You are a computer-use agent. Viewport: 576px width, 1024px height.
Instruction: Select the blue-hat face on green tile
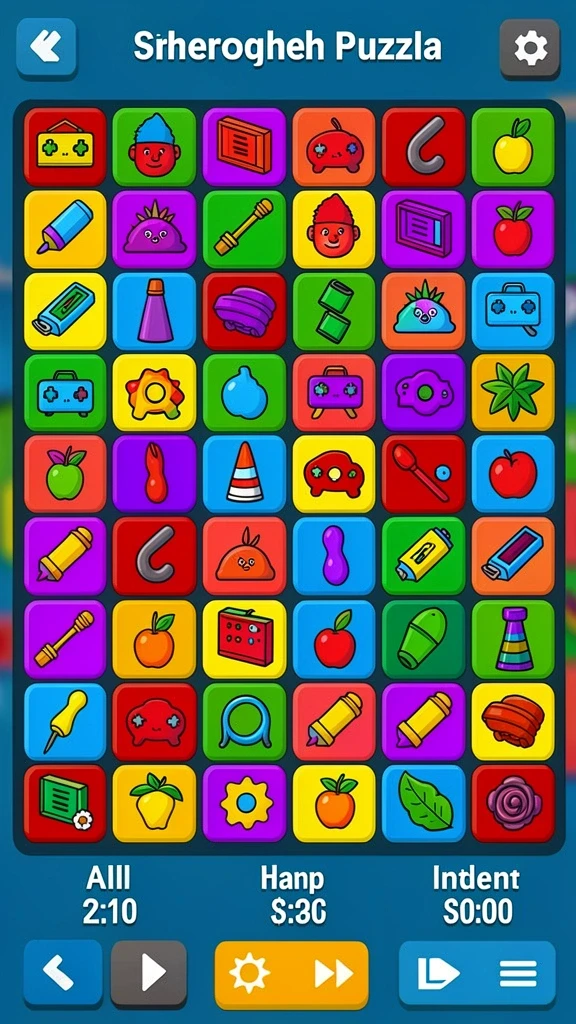tap(154, 146)
